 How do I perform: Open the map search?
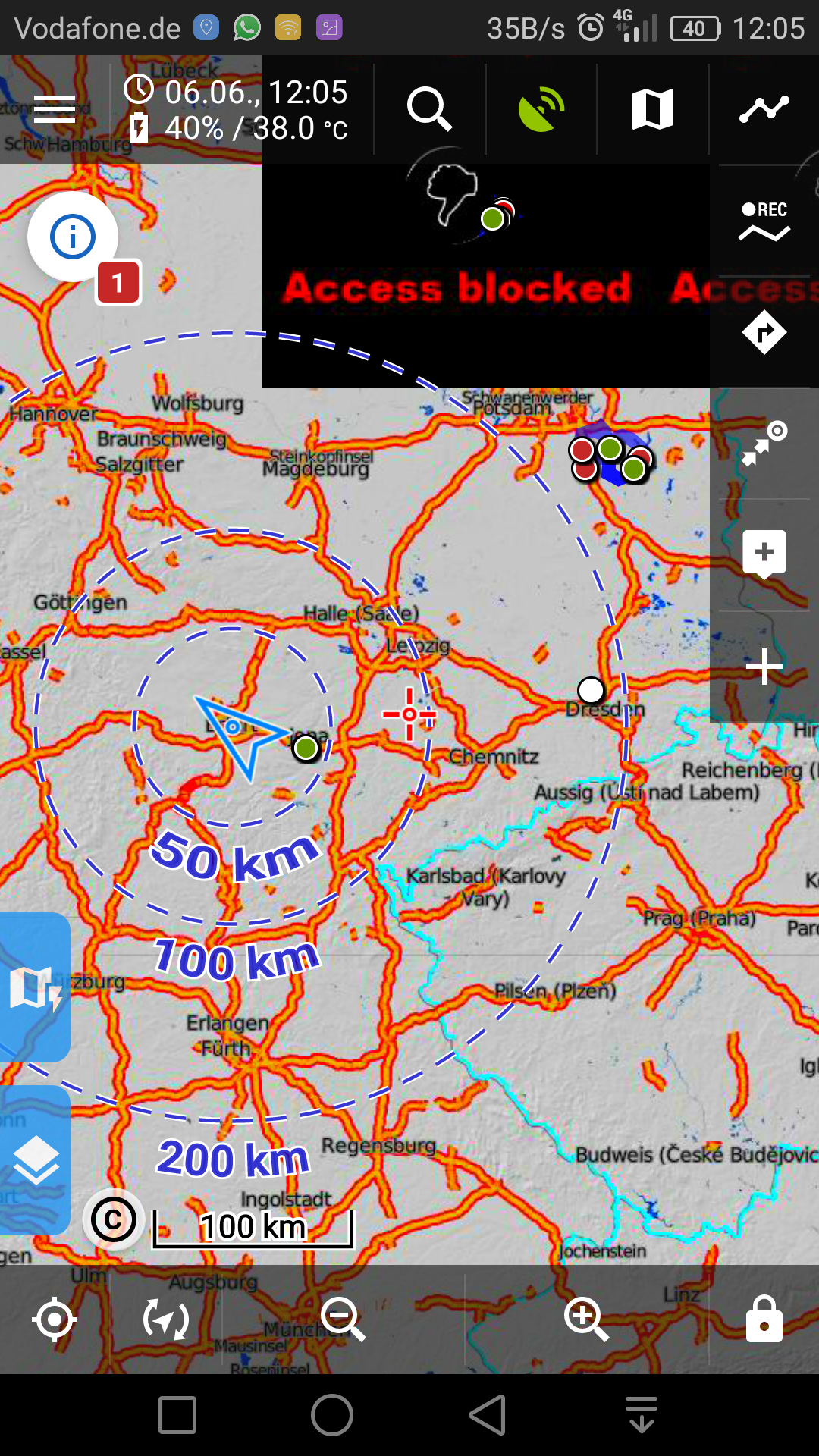(x=430, y=109)
